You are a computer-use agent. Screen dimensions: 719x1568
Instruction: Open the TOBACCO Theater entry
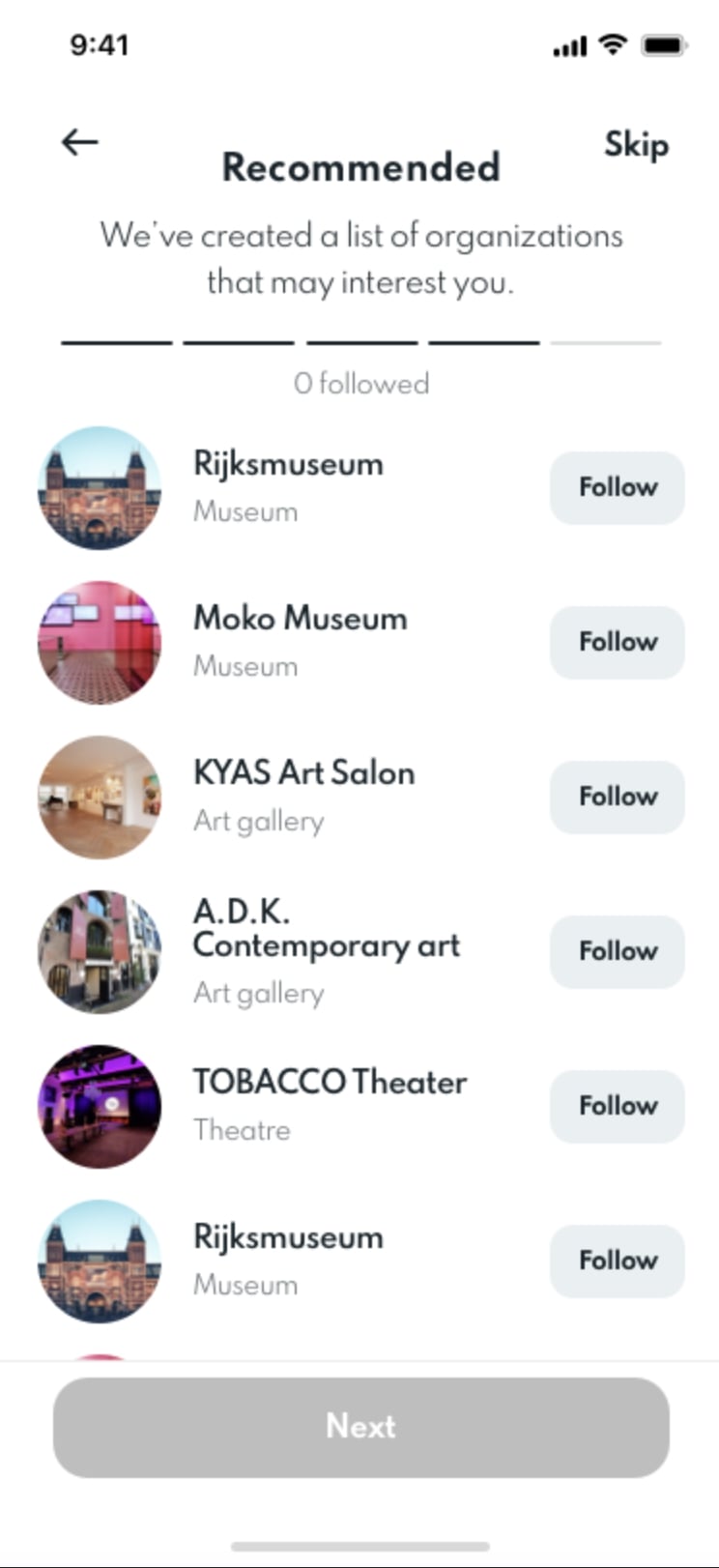coord(329,1083)
